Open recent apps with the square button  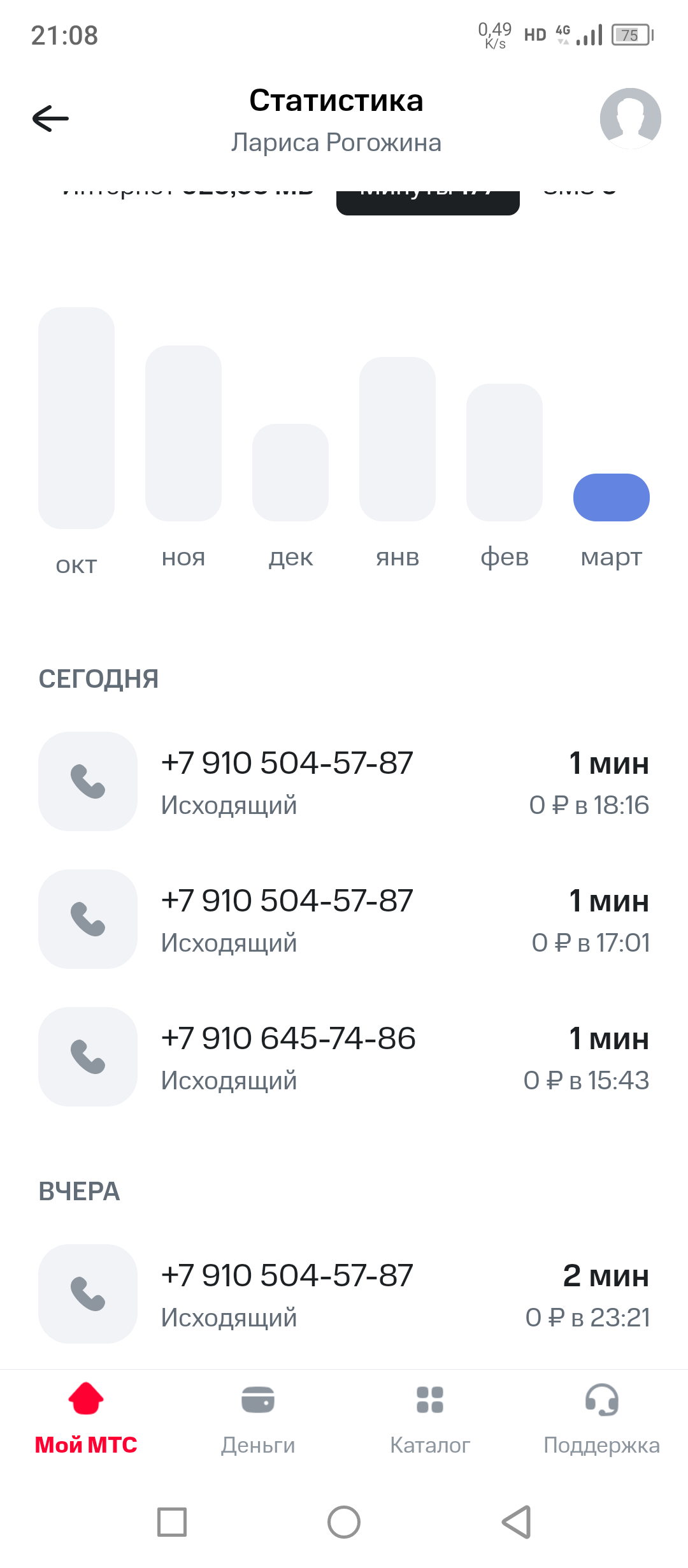click(172, 1522)
